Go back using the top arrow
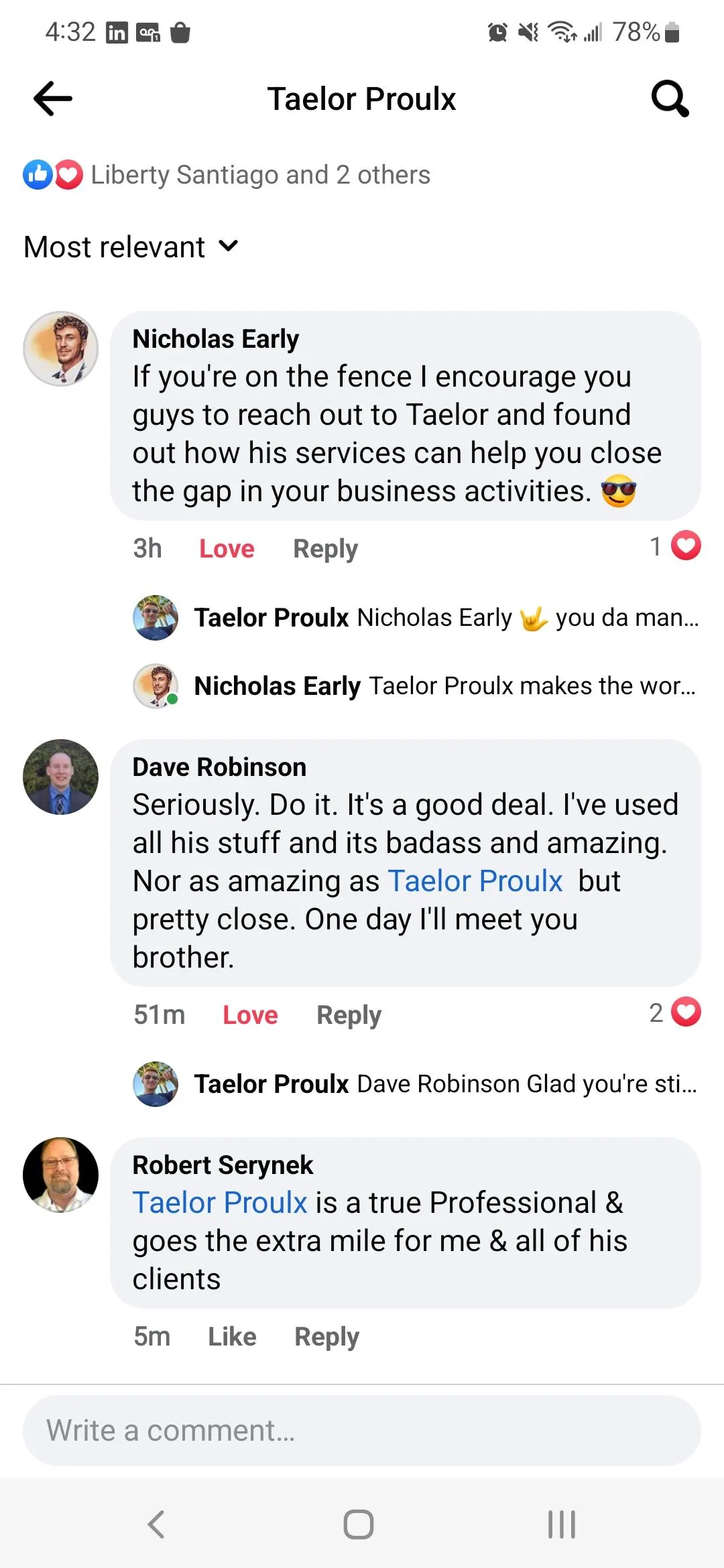The height and width of the screenshot is (1568, 724). coord(53,99)
